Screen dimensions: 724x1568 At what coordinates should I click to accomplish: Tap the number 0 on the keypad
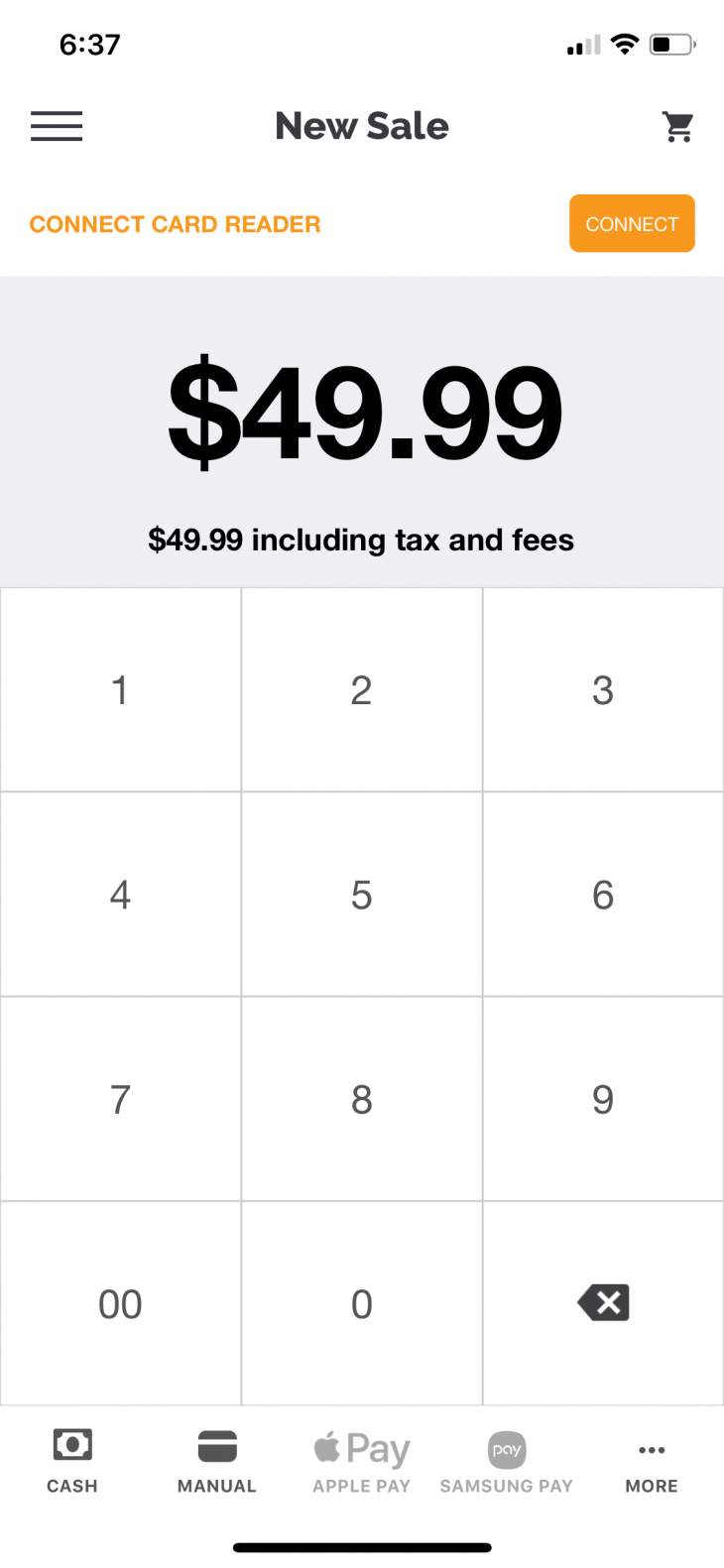(x=361, y=1303)
